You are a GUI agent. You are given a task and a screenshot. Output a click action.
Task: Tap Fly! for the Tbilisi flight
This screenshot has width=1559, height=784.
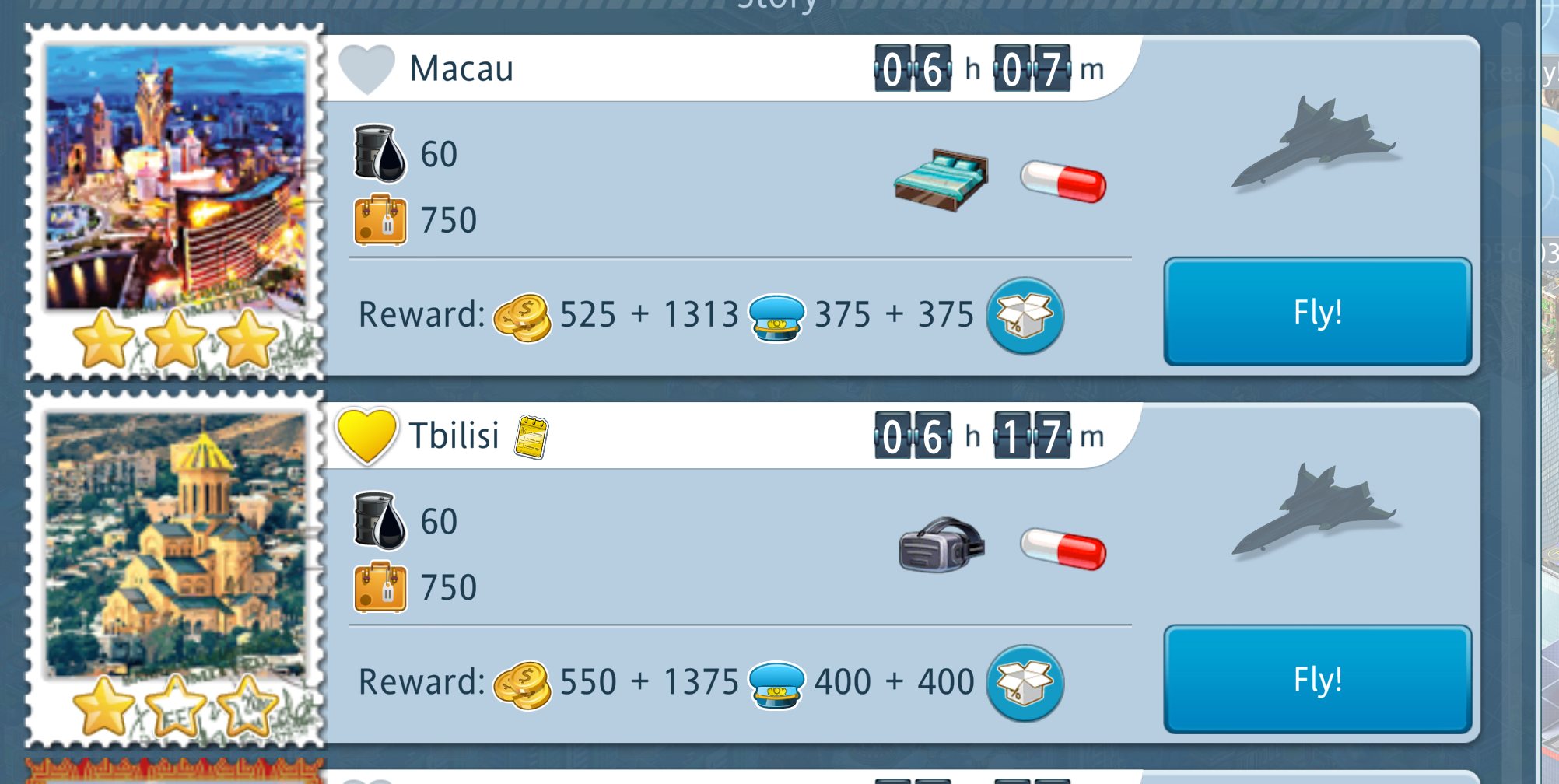pos(1317,679)
